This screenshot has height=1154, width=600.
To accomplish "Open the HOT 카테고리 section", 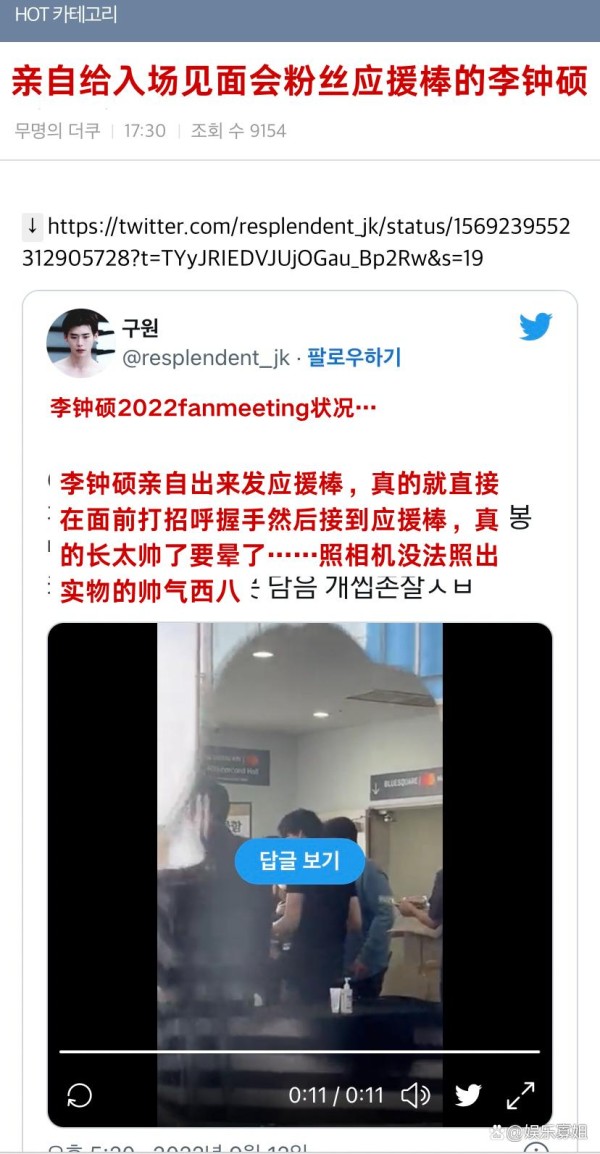I will coord(65,14).
